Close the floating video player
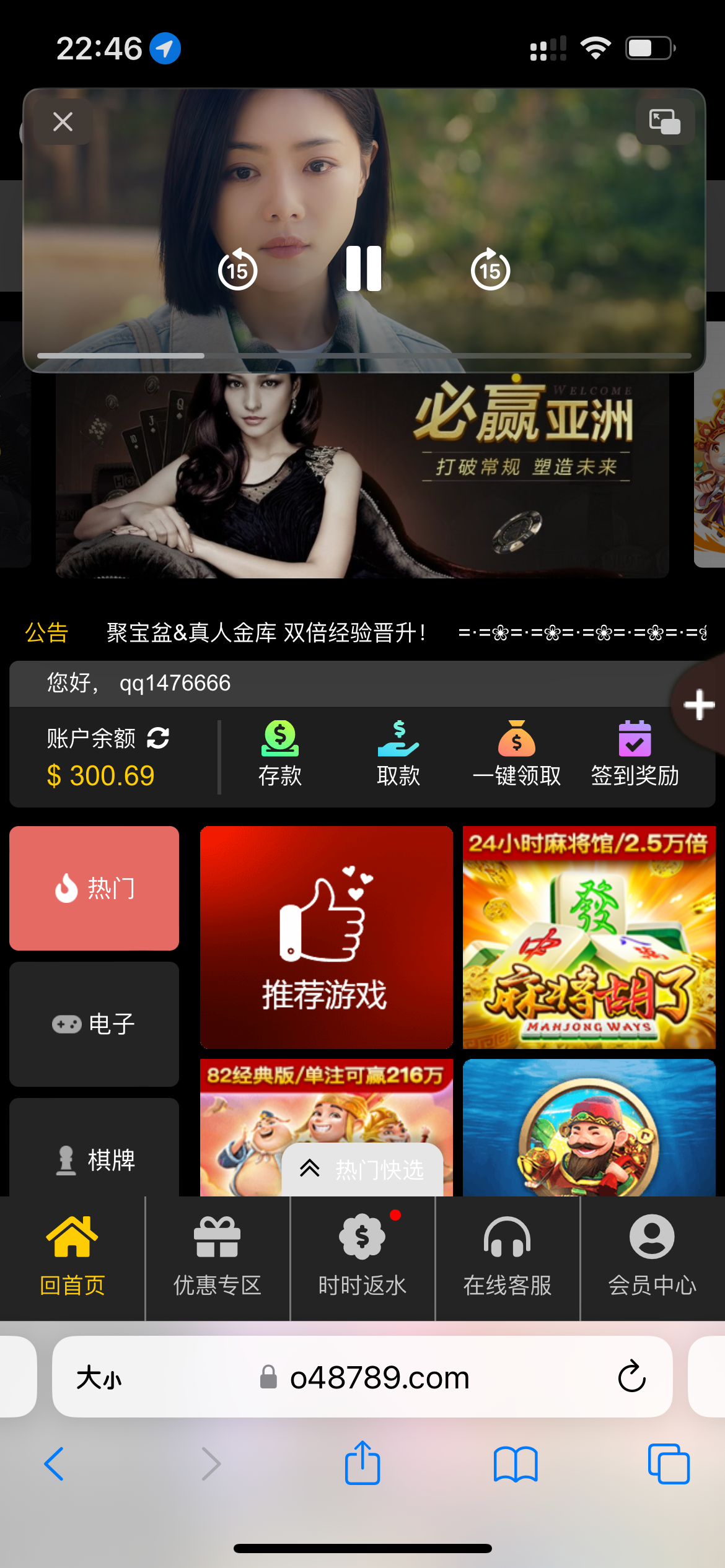Image resolution: width=725 pixels, height=1568 pixels. coord(63,122)
